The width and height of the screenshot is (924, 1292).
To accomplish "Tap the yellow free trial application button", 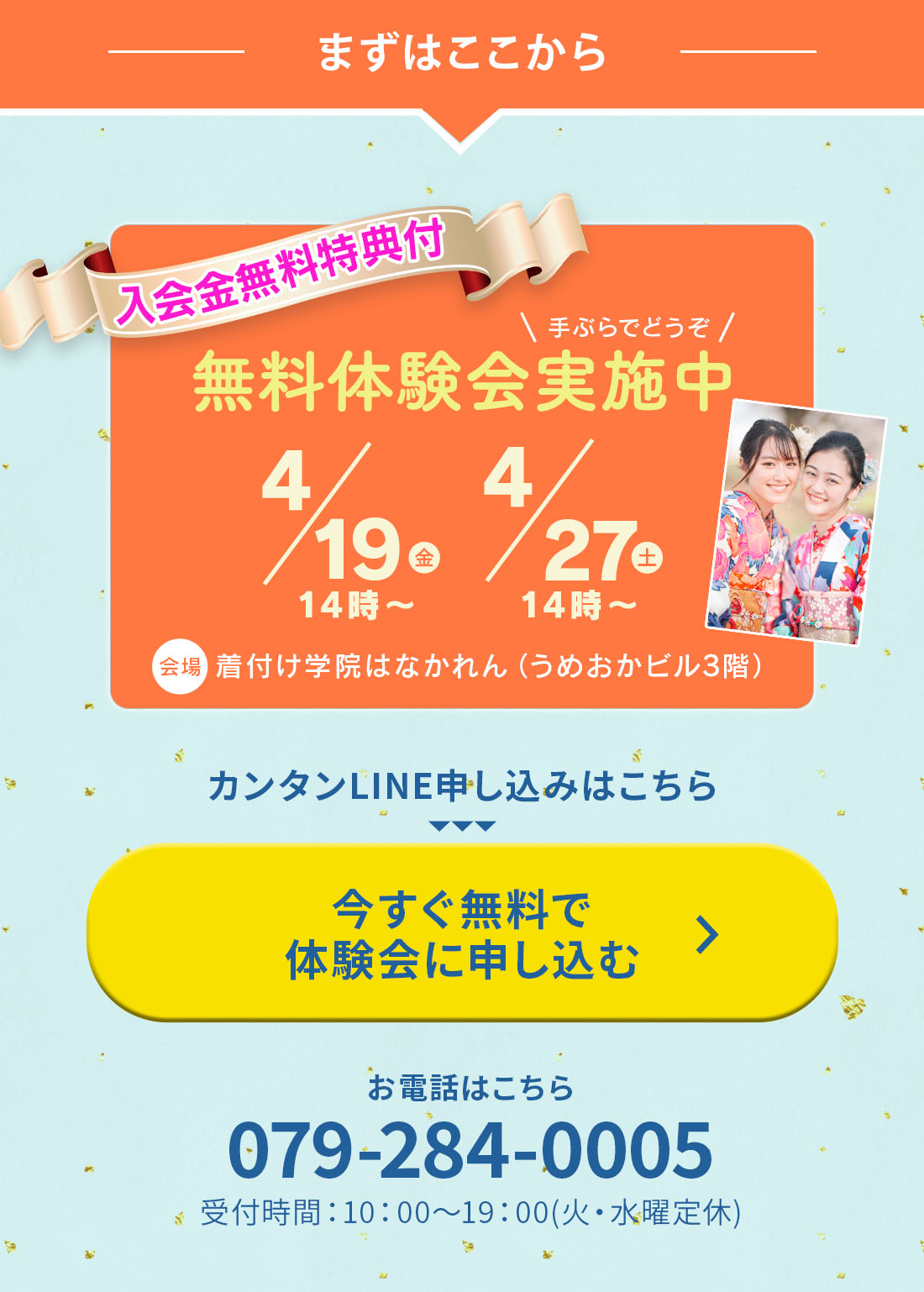I will coord(462,933).
